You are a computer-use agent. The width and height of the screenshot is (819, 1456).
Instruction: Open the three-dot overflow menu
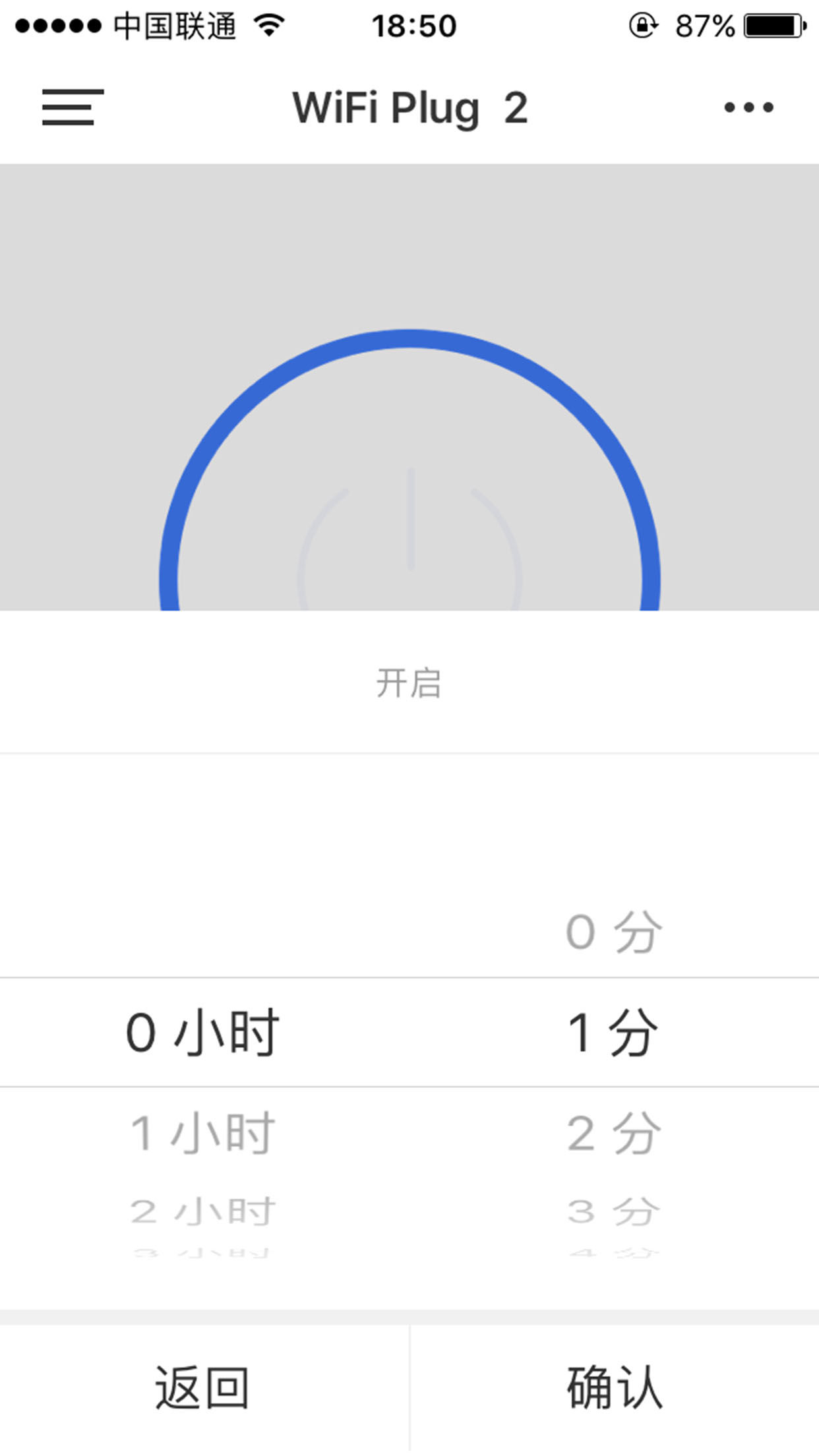click(748, 107)
